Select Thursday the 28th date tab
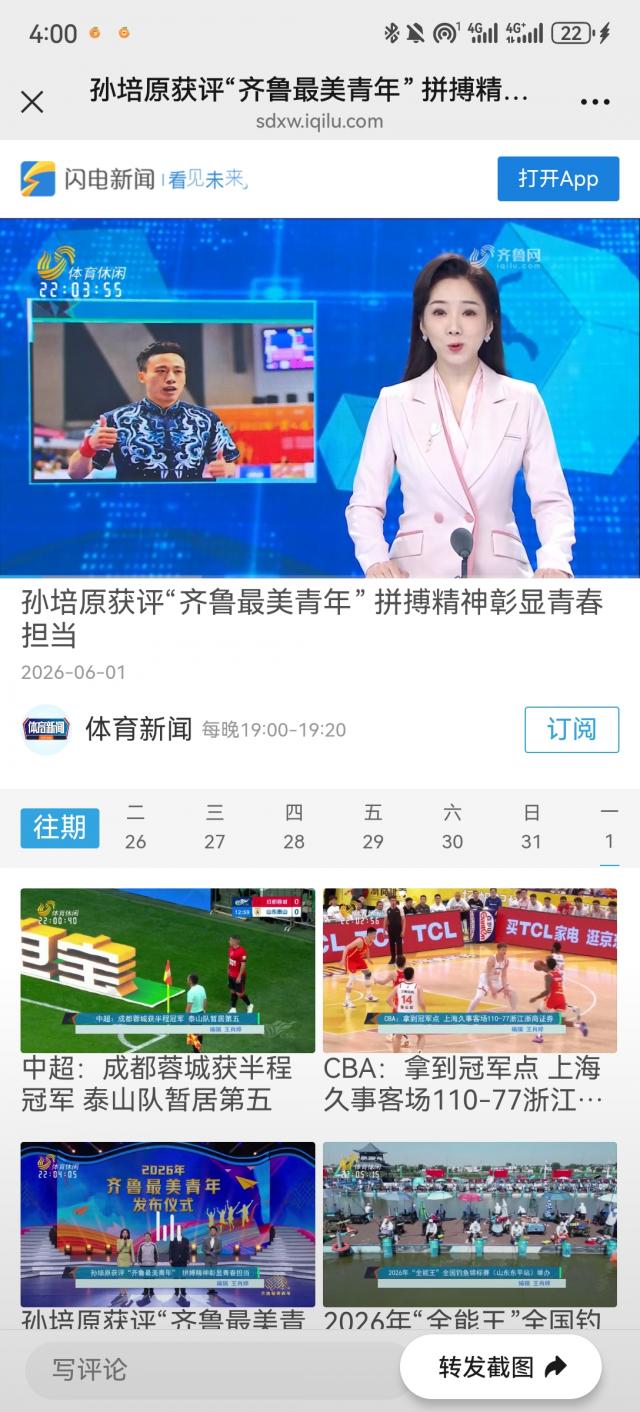This screenshot has width=640, height=1412. [293, 827]
